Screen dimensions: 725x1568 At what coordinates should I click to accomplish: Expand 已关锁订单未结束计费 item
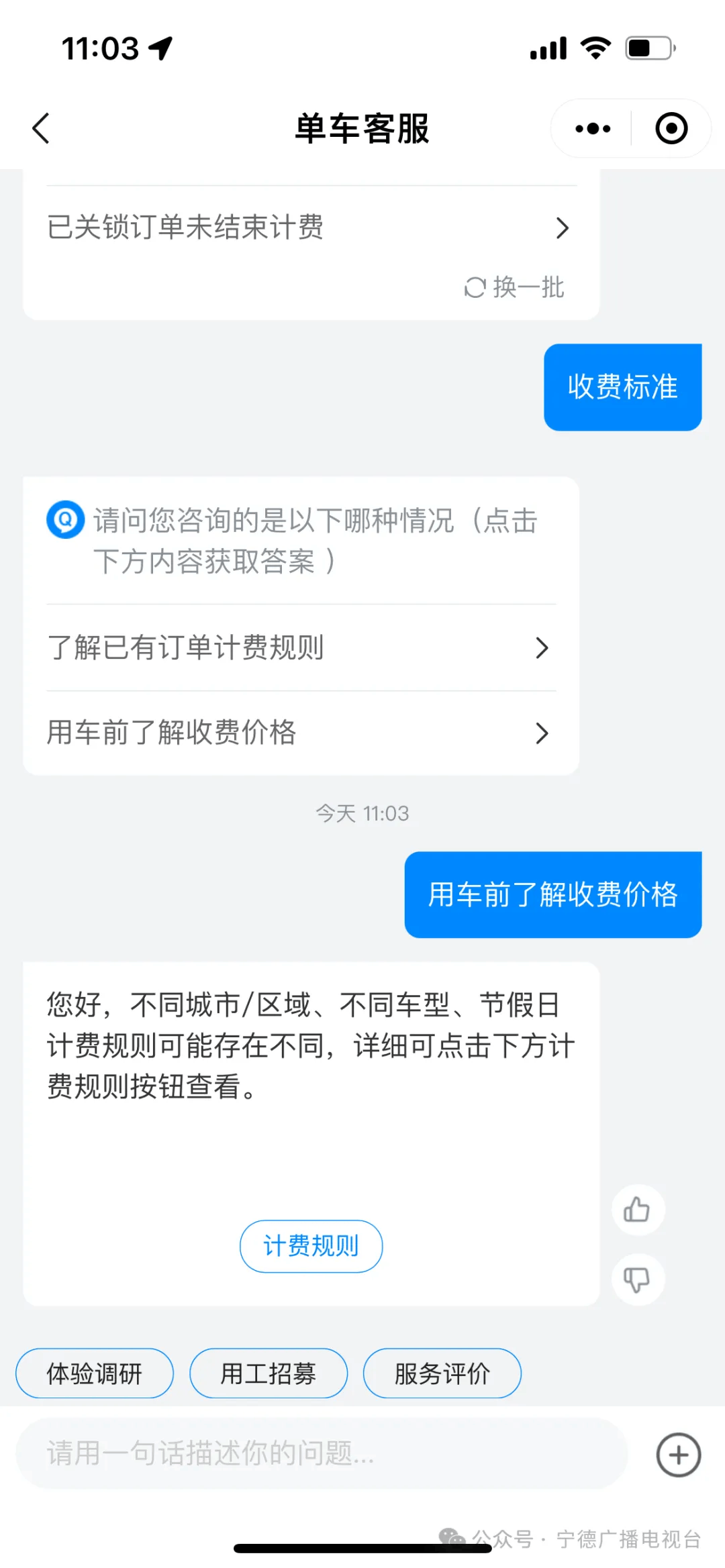(x=305, y=228)
